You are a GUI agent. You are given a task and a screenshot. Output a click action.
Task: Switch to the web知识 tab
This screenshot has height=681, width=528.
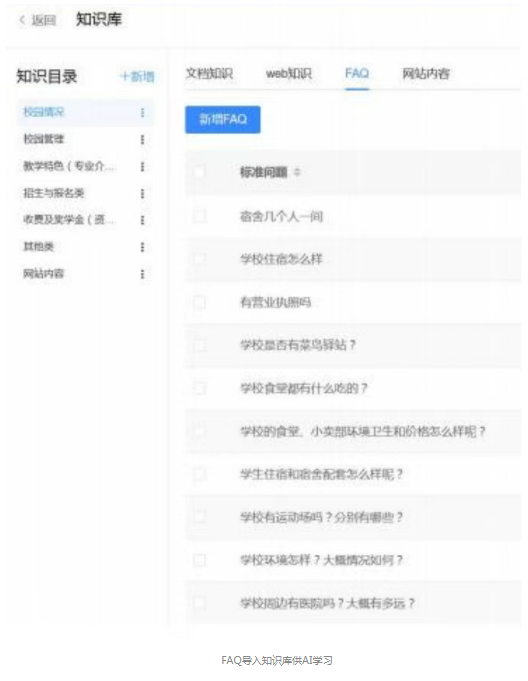pyautogui.click(x=289, y=73)
